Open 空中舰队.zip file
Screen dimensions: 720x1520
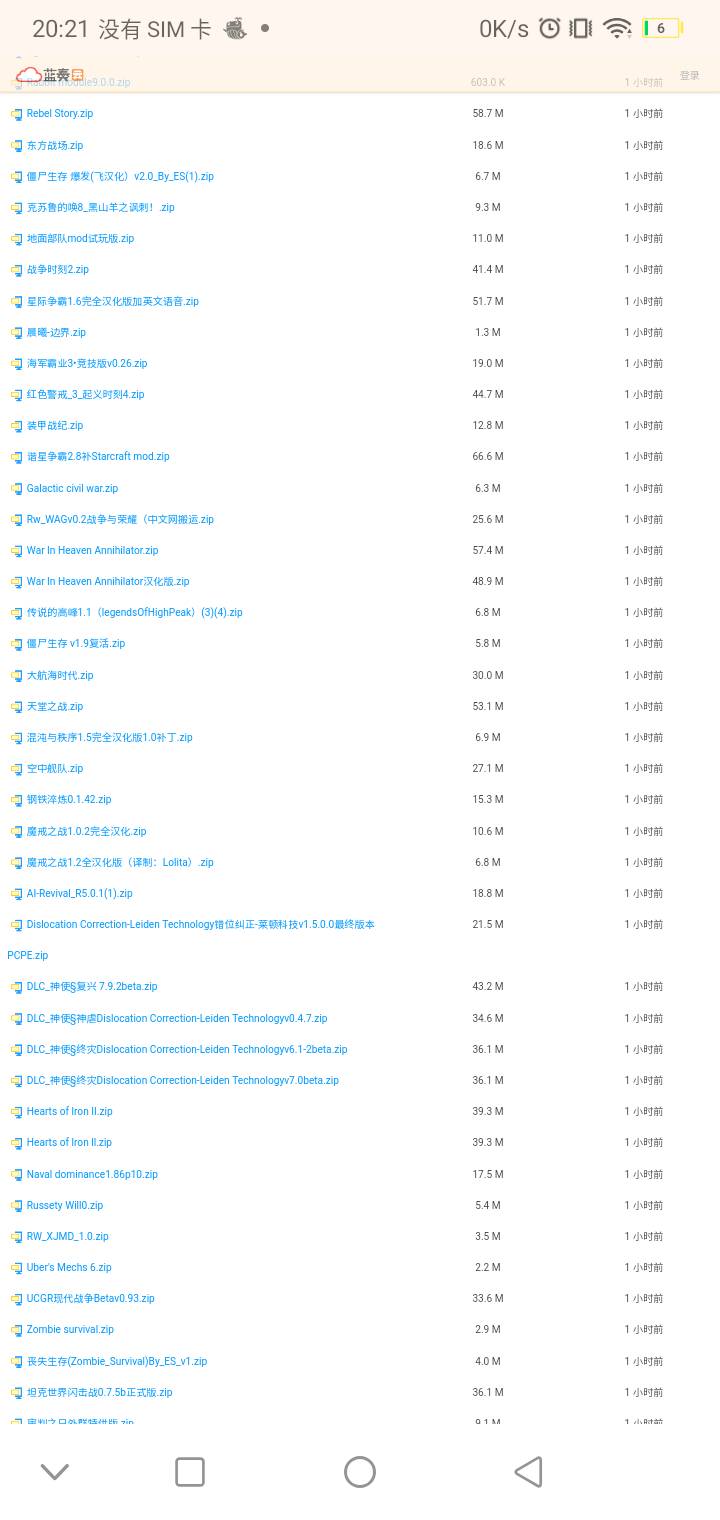tap(55, 769)
